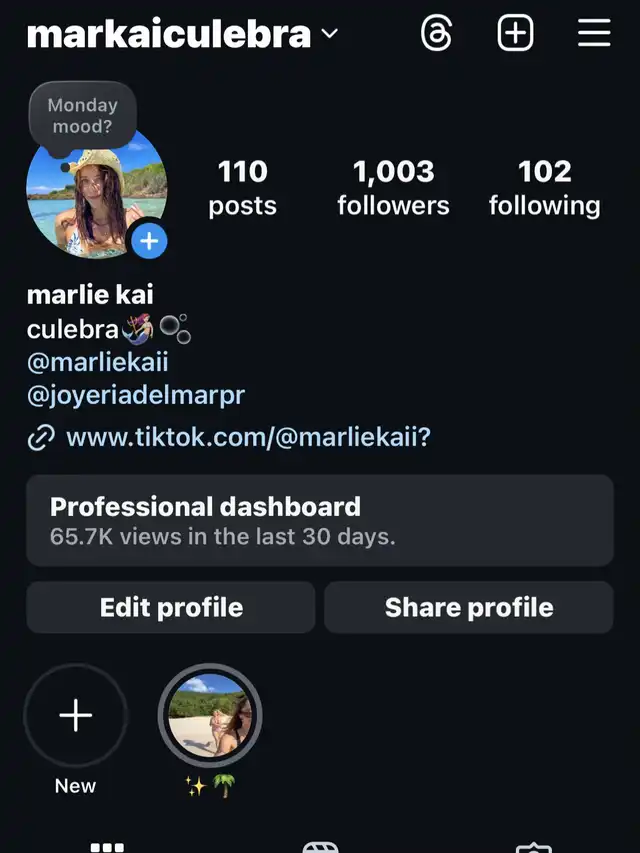The image size is (640, 853).
Task: Open the tiktok.com/@marliekaii link
Action: 247,437
